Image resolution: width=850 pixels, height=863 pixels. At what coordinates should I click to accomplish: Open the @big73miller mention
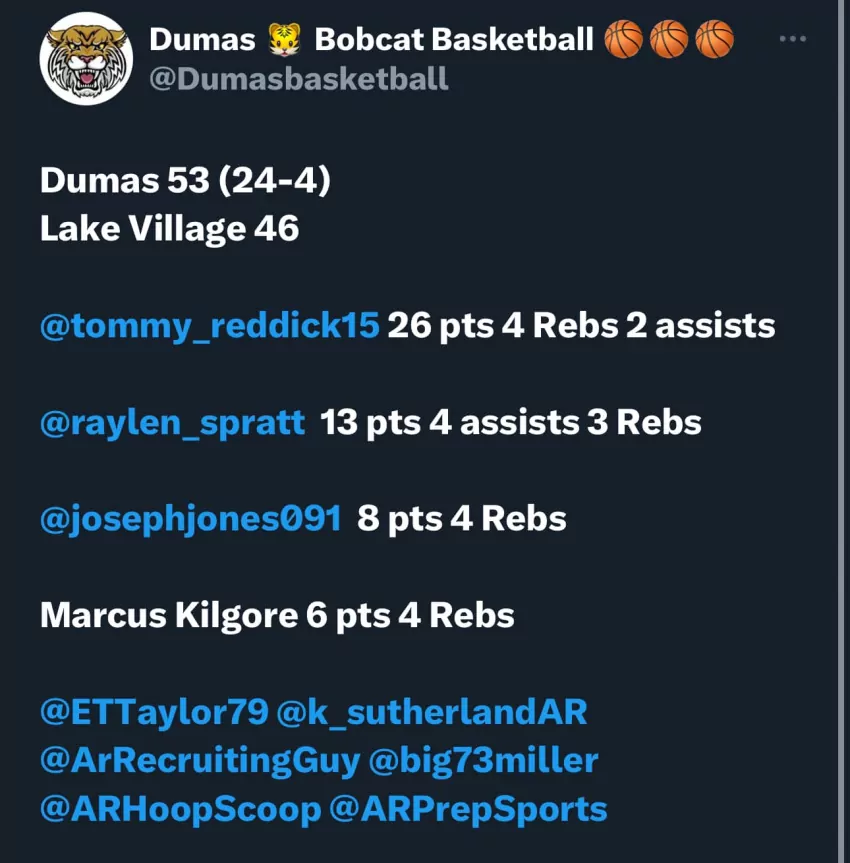coord(484,761)
